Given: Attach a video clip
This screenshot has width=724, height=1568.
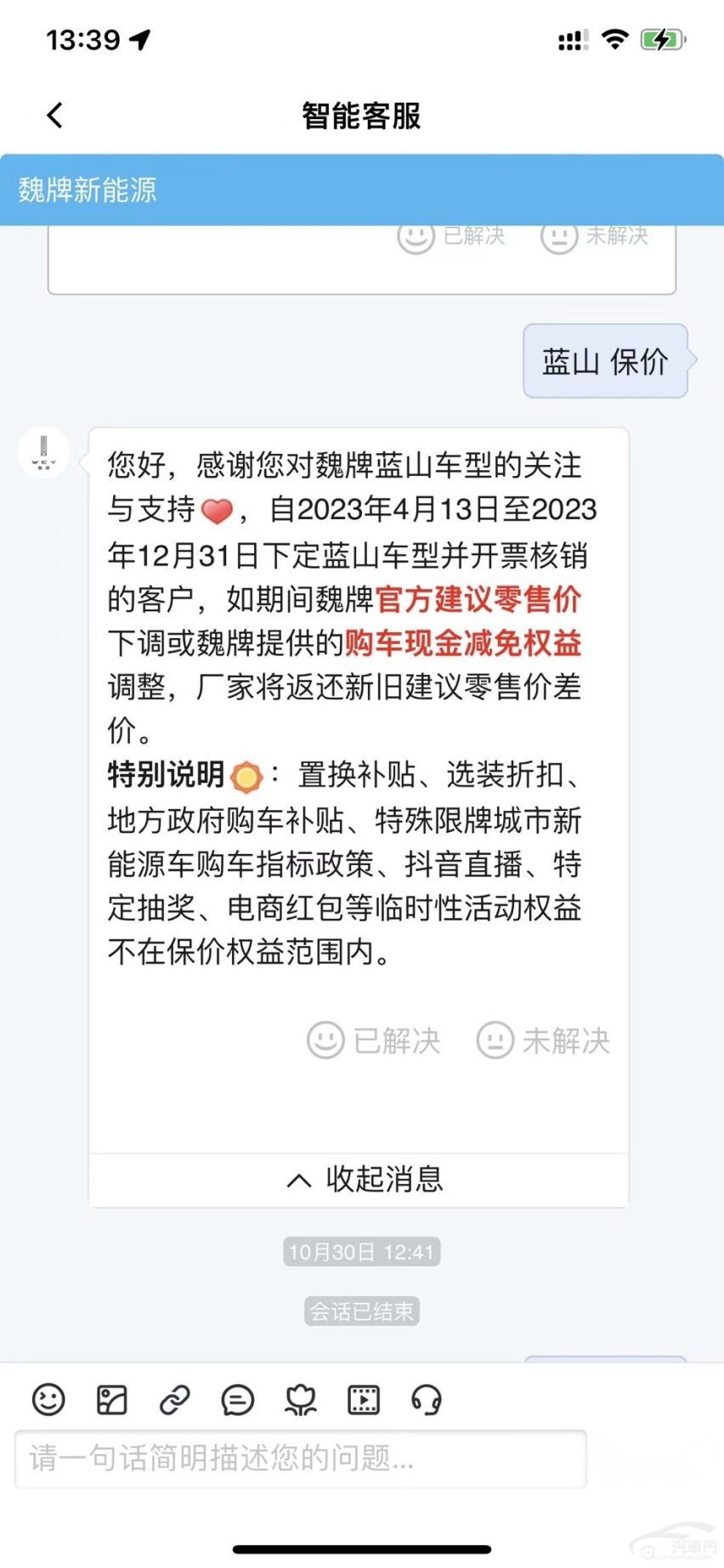Looking at the screenshot, I should click(364, 1399).
